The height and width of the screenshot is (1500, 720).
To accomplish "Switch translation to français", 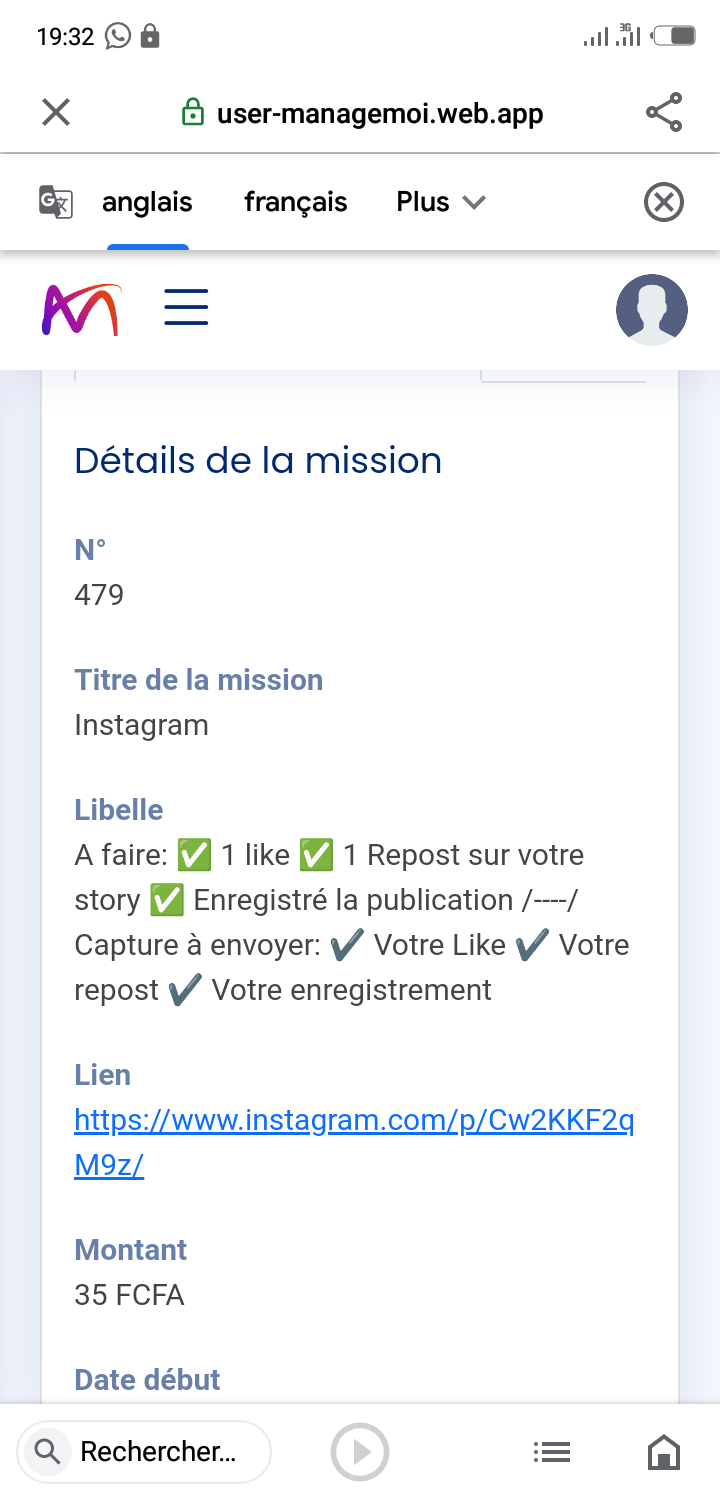I will pyautogui.click(x=296, y=202).
